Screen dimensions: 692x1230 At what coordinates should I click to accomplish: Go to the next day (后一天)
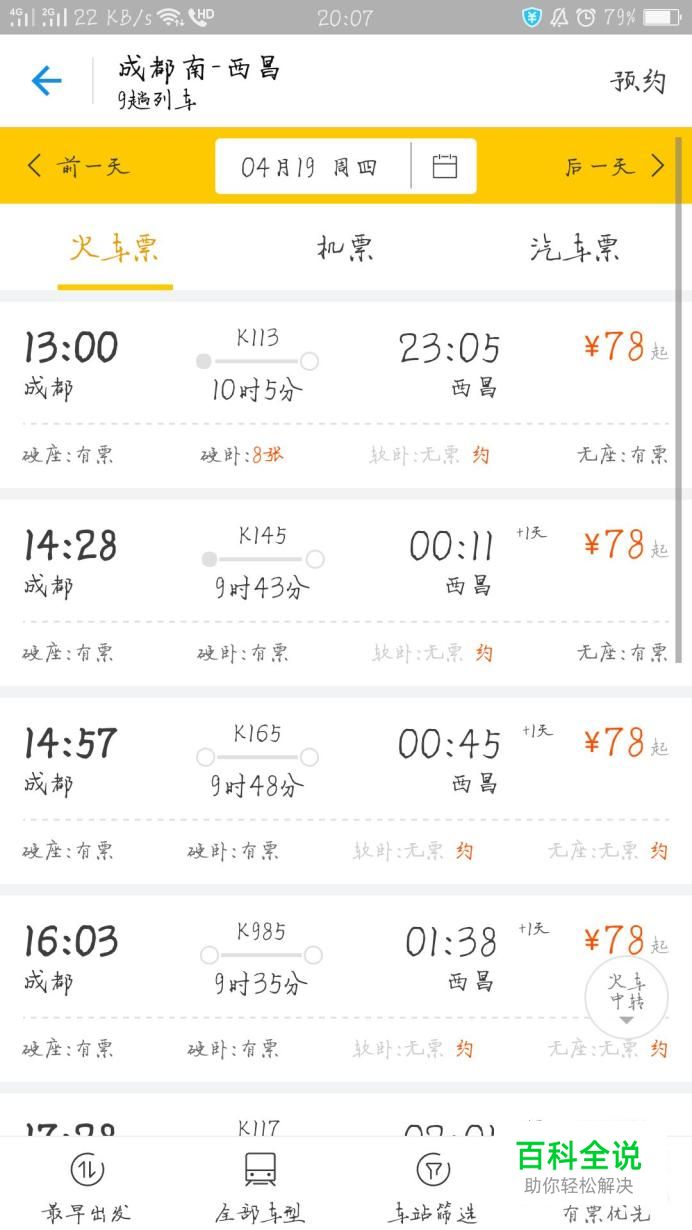coord(615,166)
